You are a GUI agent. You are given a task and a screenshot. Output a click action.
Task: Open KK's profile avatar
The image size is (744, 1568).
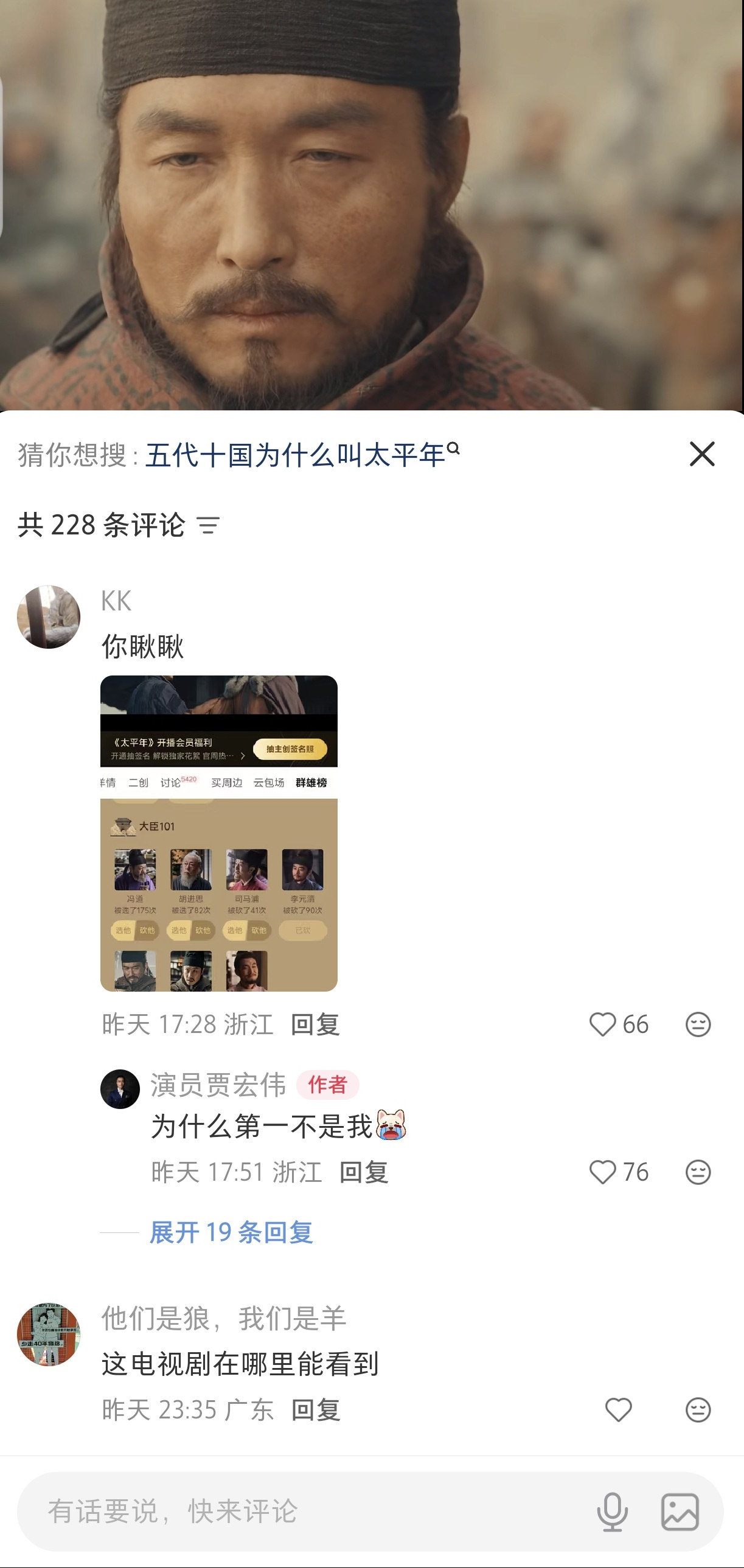pyautogui.click(x=49, y=616)
